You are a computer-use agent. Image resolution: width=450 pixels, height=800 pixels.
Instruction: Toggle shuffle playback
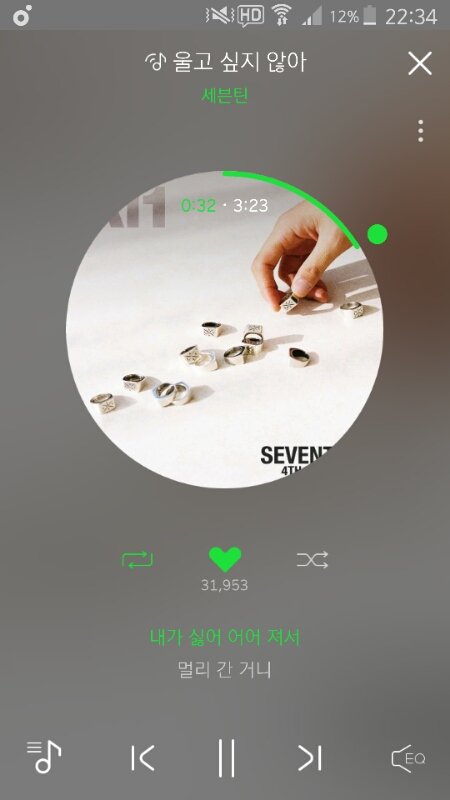[x=312, y=560]
